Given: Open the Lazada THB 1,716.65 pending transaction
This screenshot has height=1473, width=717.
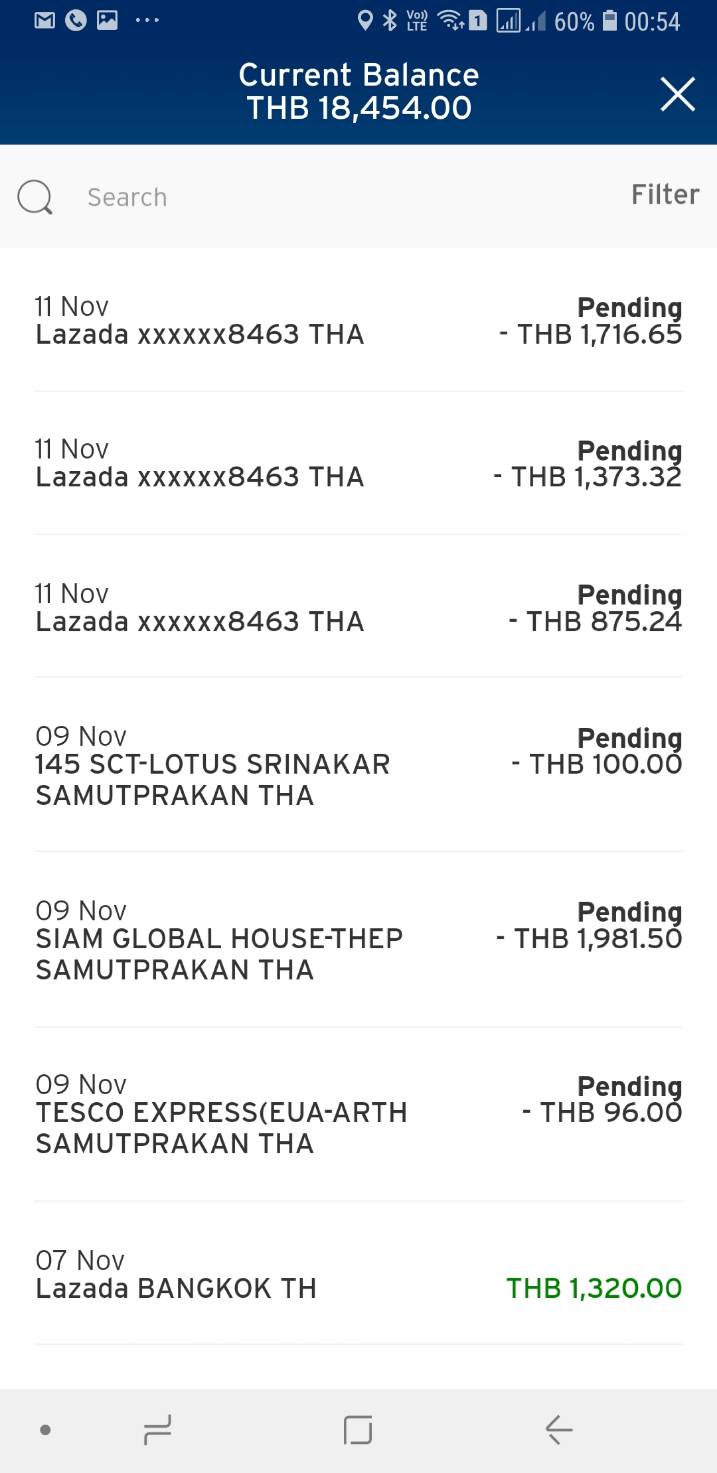Looking at the screenshot, I should click(x=358, y=320).
